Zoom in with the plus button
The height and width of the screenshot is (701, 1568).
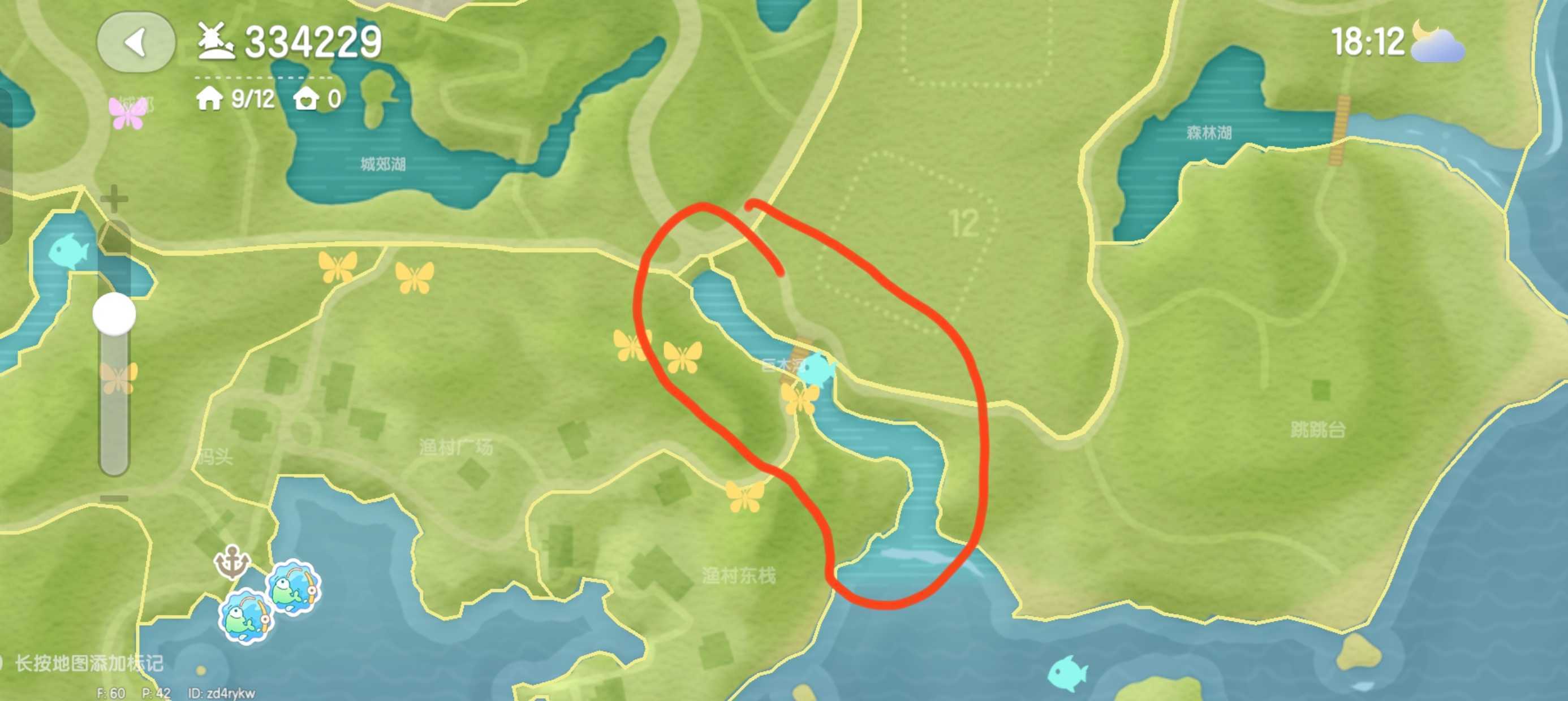point(114,199)
